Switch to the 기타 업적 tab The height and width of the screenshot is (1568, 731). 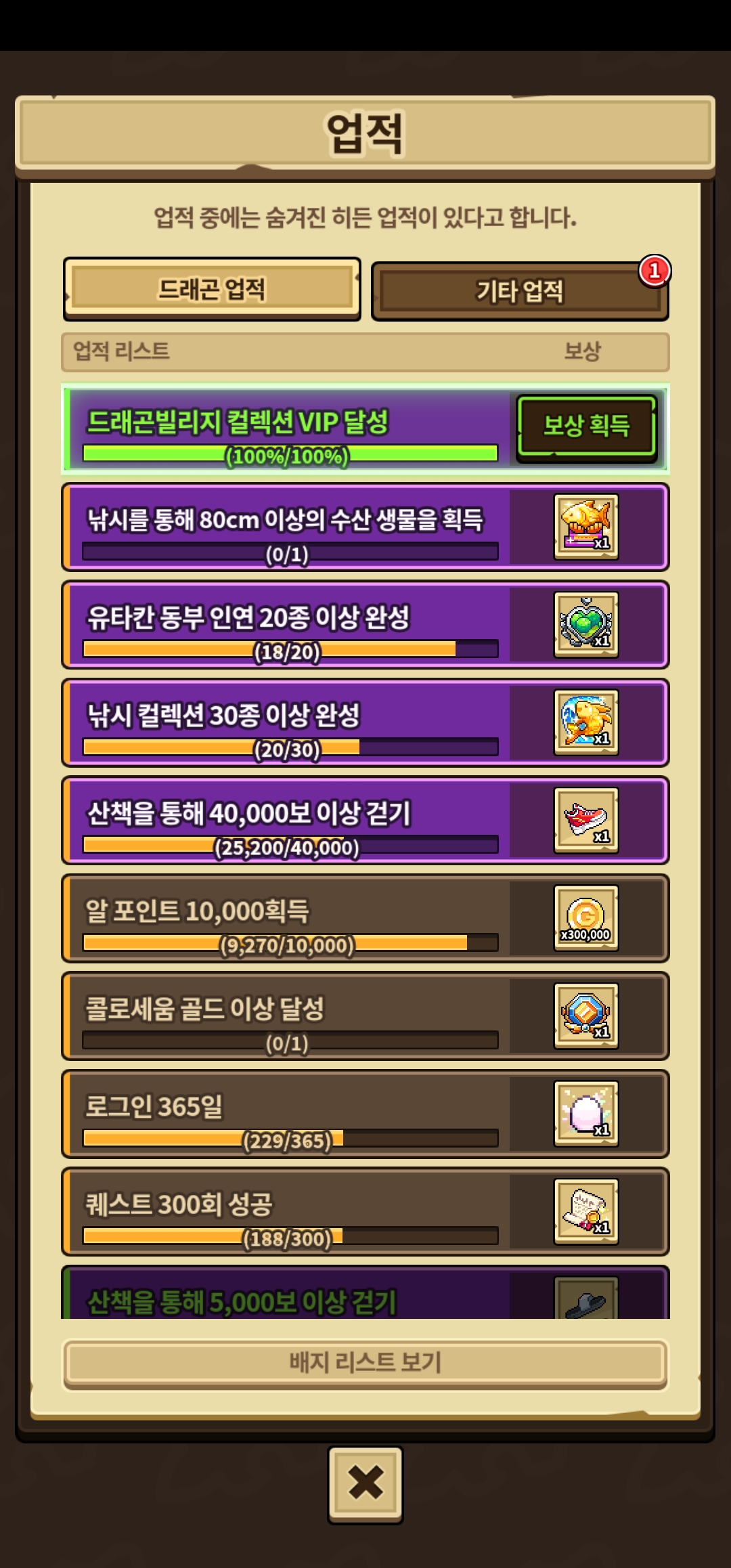[519, 292]
